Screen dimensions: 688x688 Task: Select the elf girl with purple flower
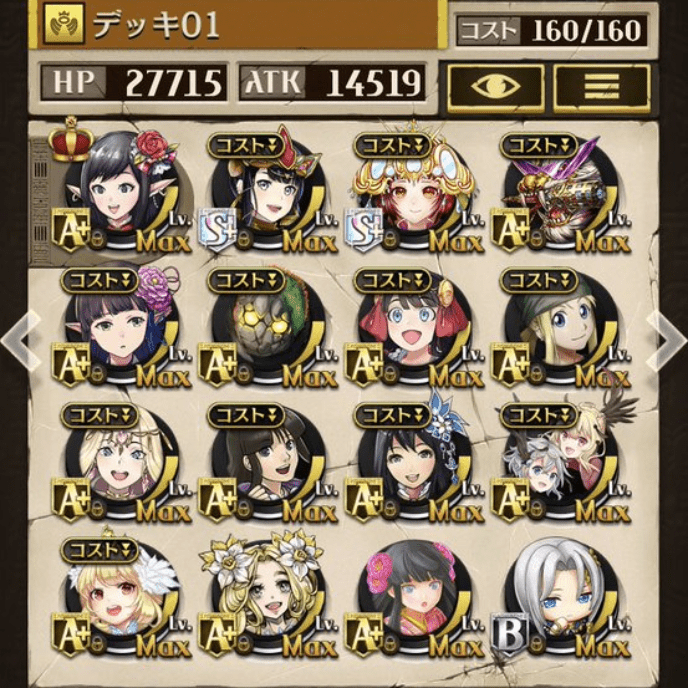[120, 330]
